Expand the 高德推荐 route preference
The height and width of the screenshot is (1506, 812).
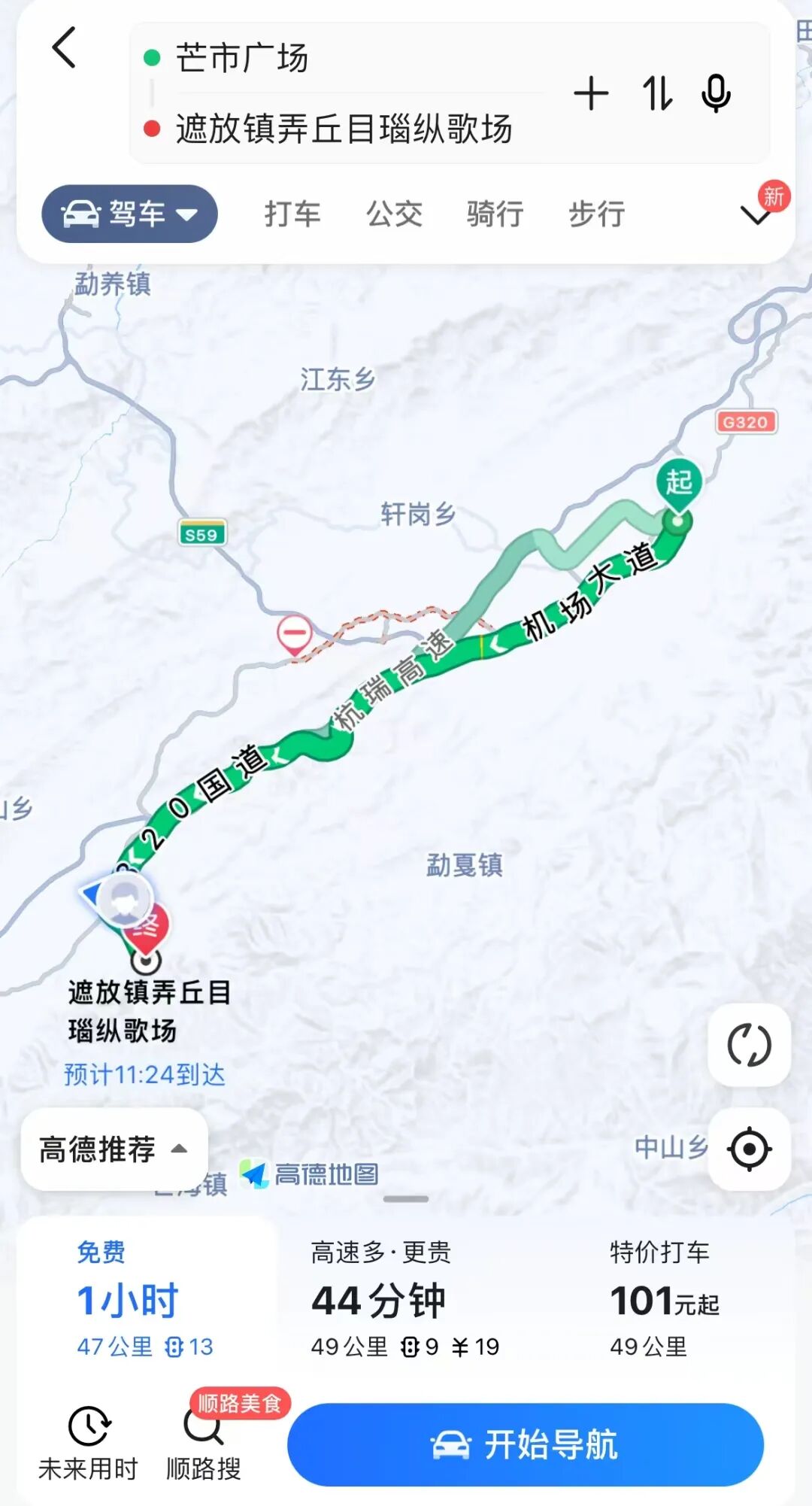(114, 1149)
